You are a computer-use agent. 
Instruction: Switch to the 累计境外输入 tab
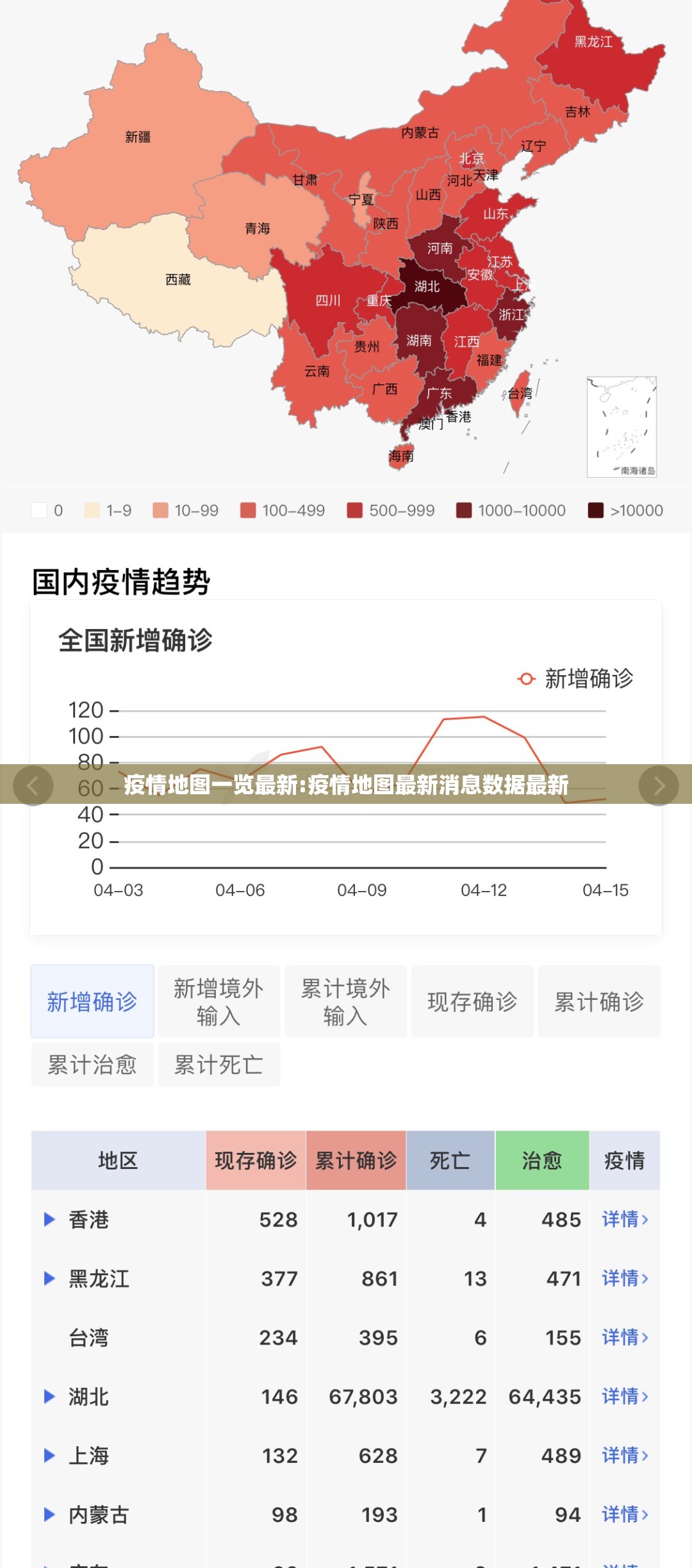345,1001
